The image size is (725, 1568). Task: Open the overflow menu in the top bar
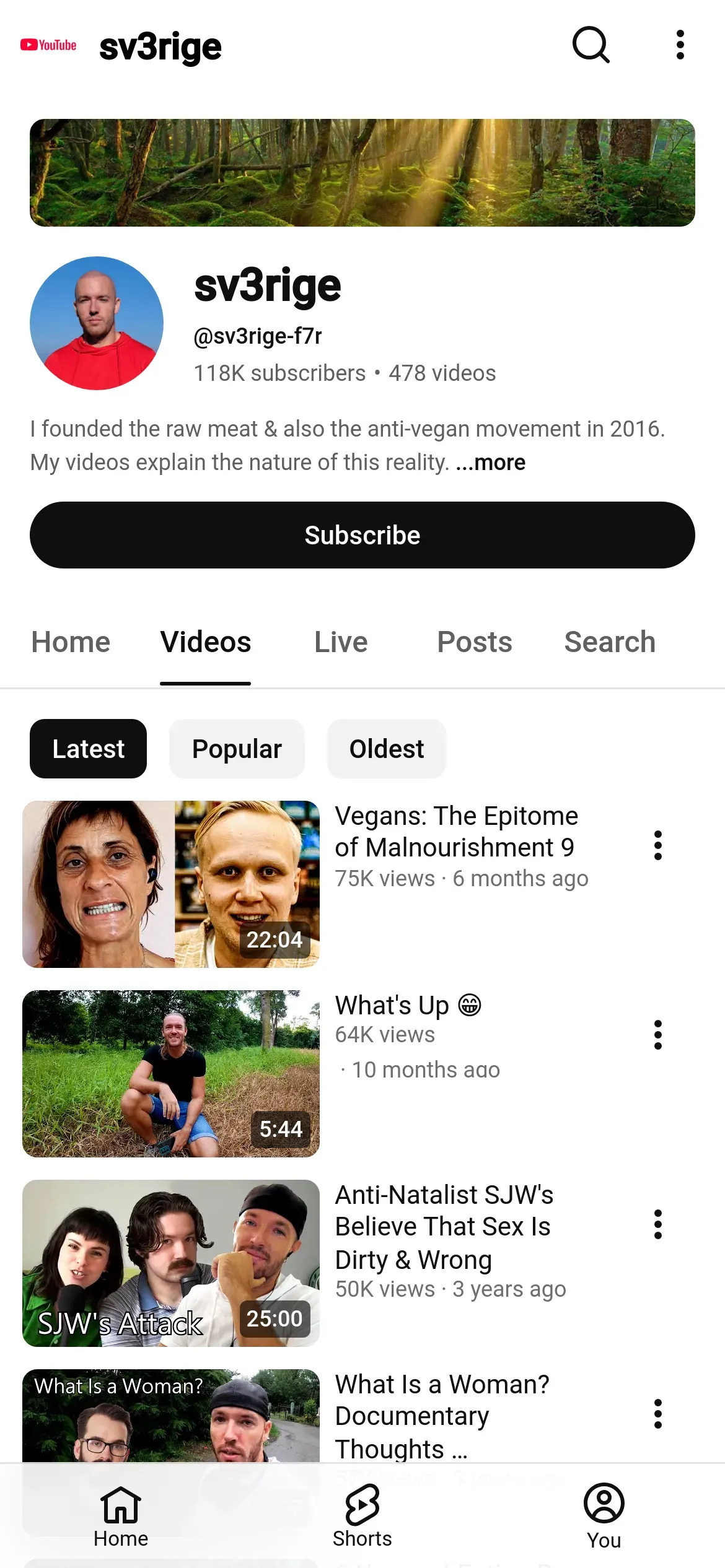(x=680, y=45)
